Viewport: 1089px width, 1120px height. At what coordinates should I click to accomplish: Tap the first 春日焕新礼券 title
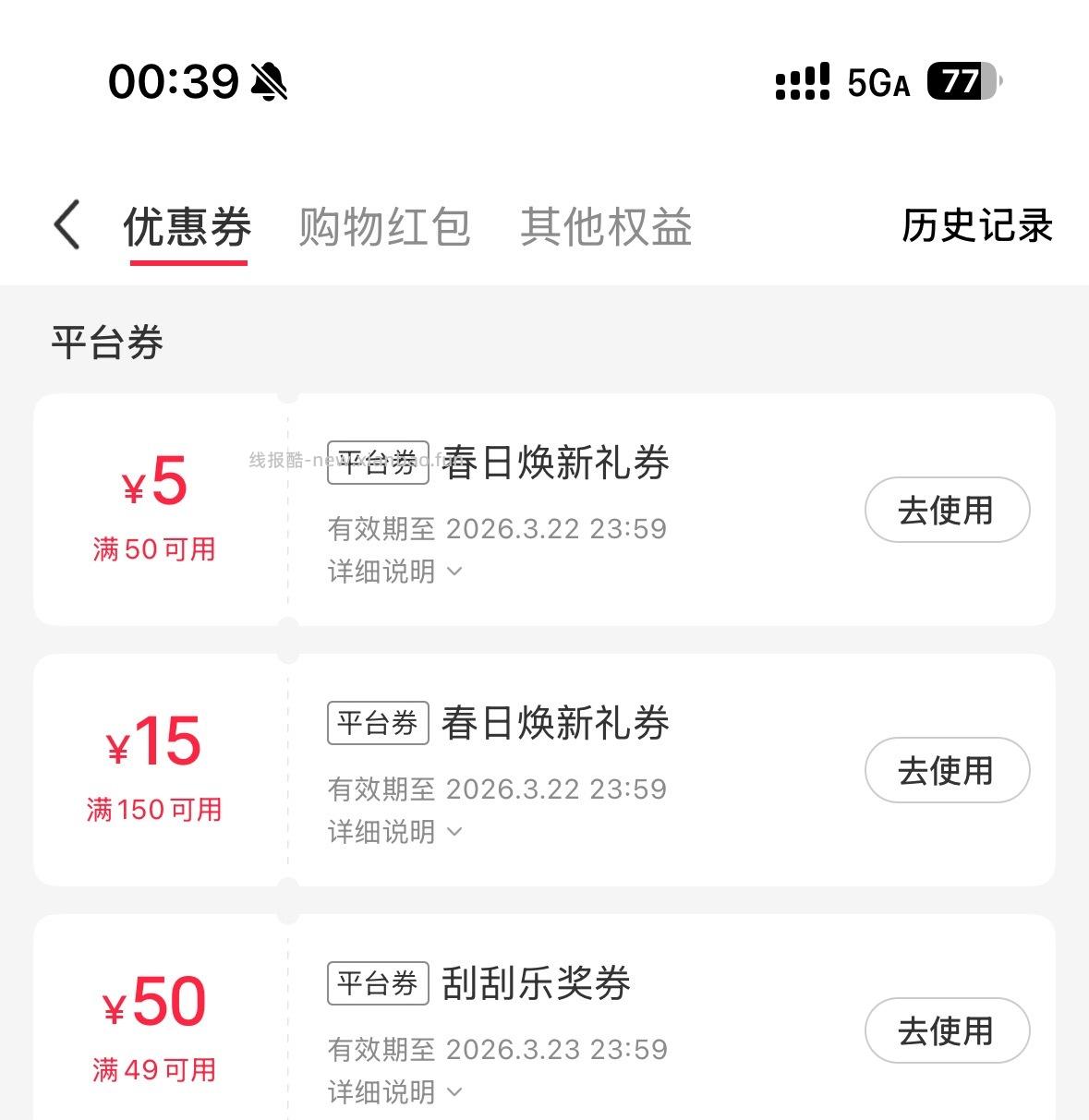point(556,464)
